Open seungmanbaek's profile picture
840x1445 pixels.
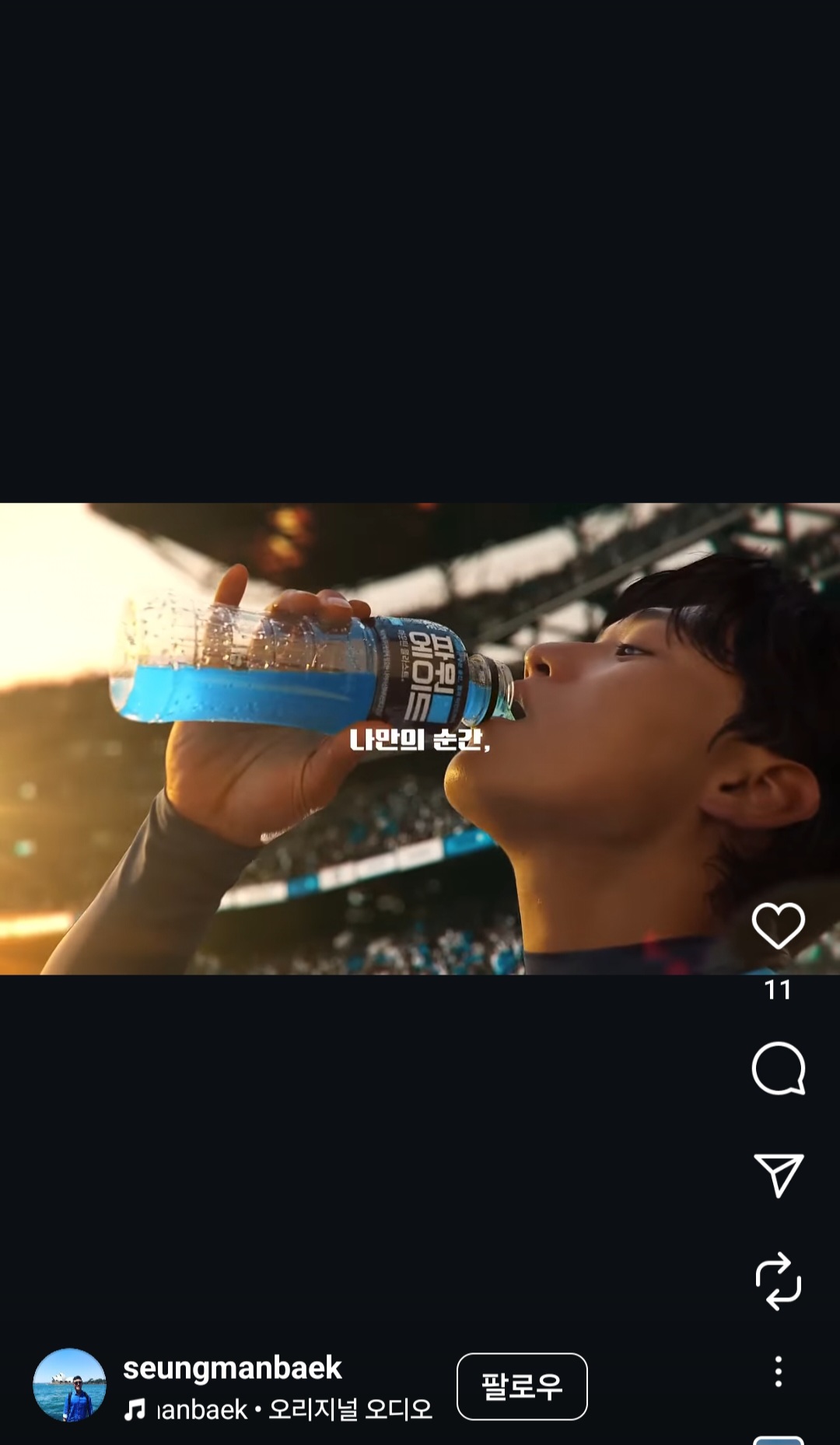pos(70,1386)
